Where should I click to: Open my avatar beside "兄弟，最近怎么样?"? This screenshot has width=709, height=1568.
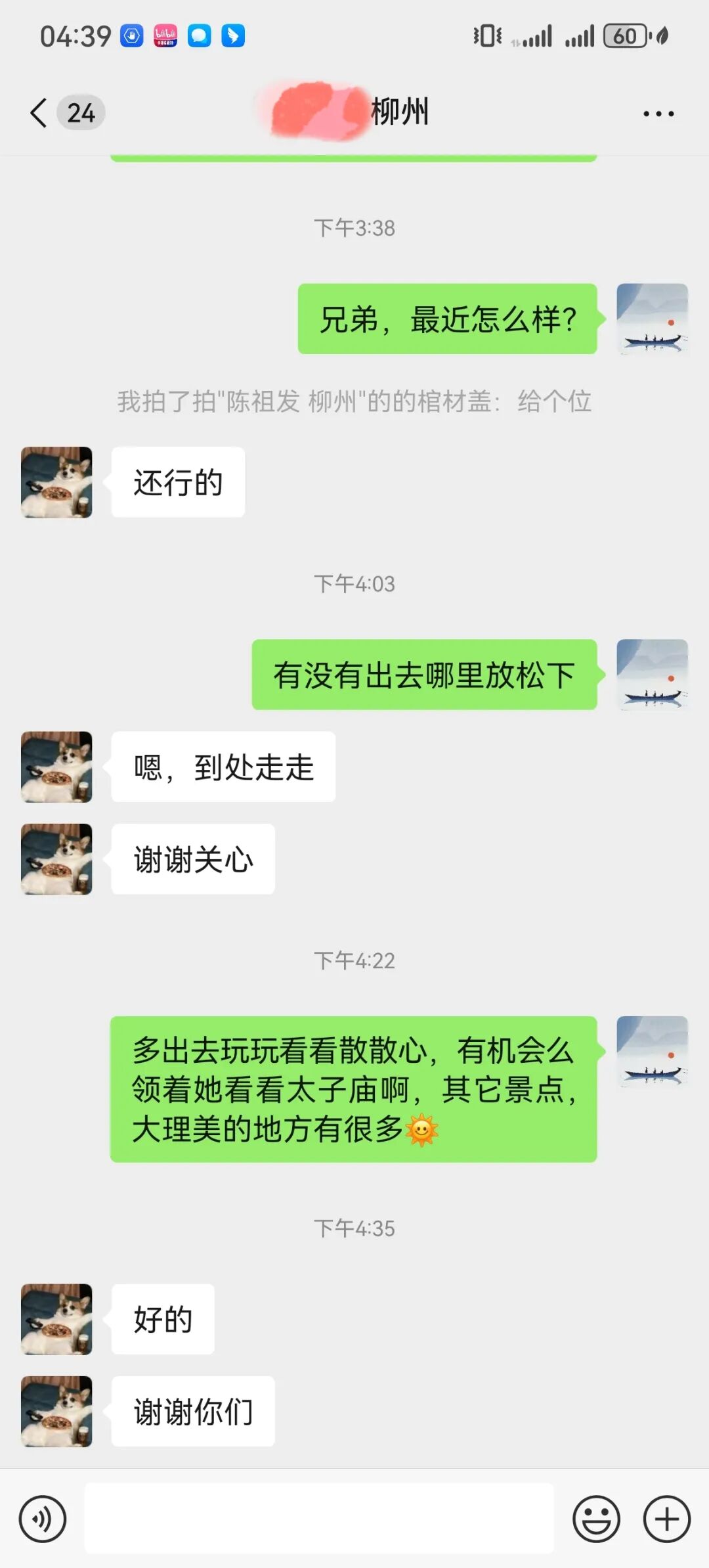pos(652,319)
